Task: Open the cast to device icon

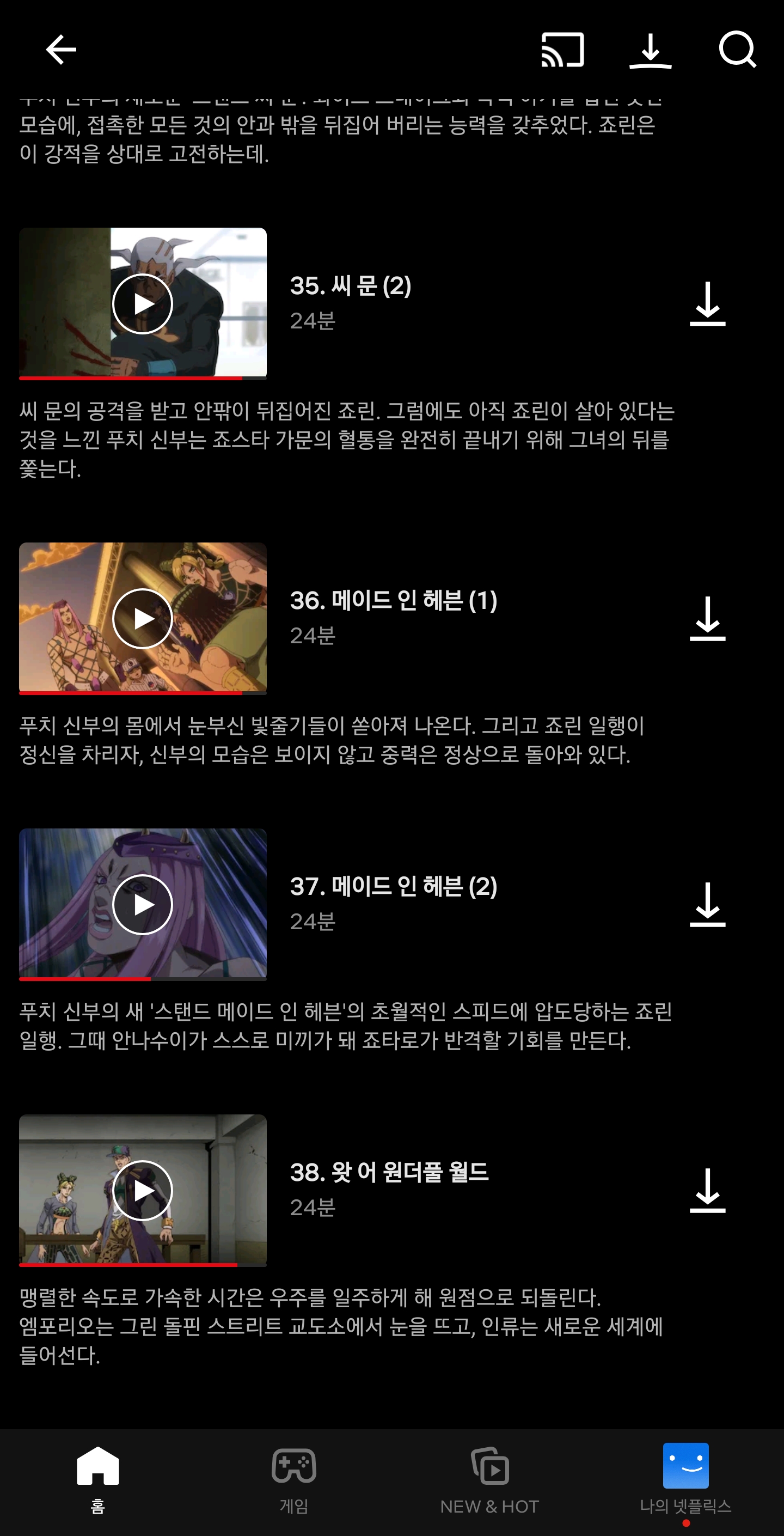Action: 562,50
